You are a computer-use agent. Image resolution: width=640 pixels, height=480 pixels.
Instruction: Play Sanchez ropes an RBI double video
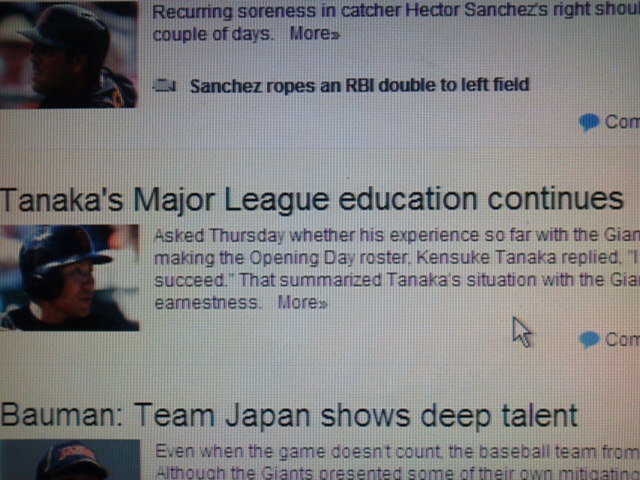[x=358, y=86]
